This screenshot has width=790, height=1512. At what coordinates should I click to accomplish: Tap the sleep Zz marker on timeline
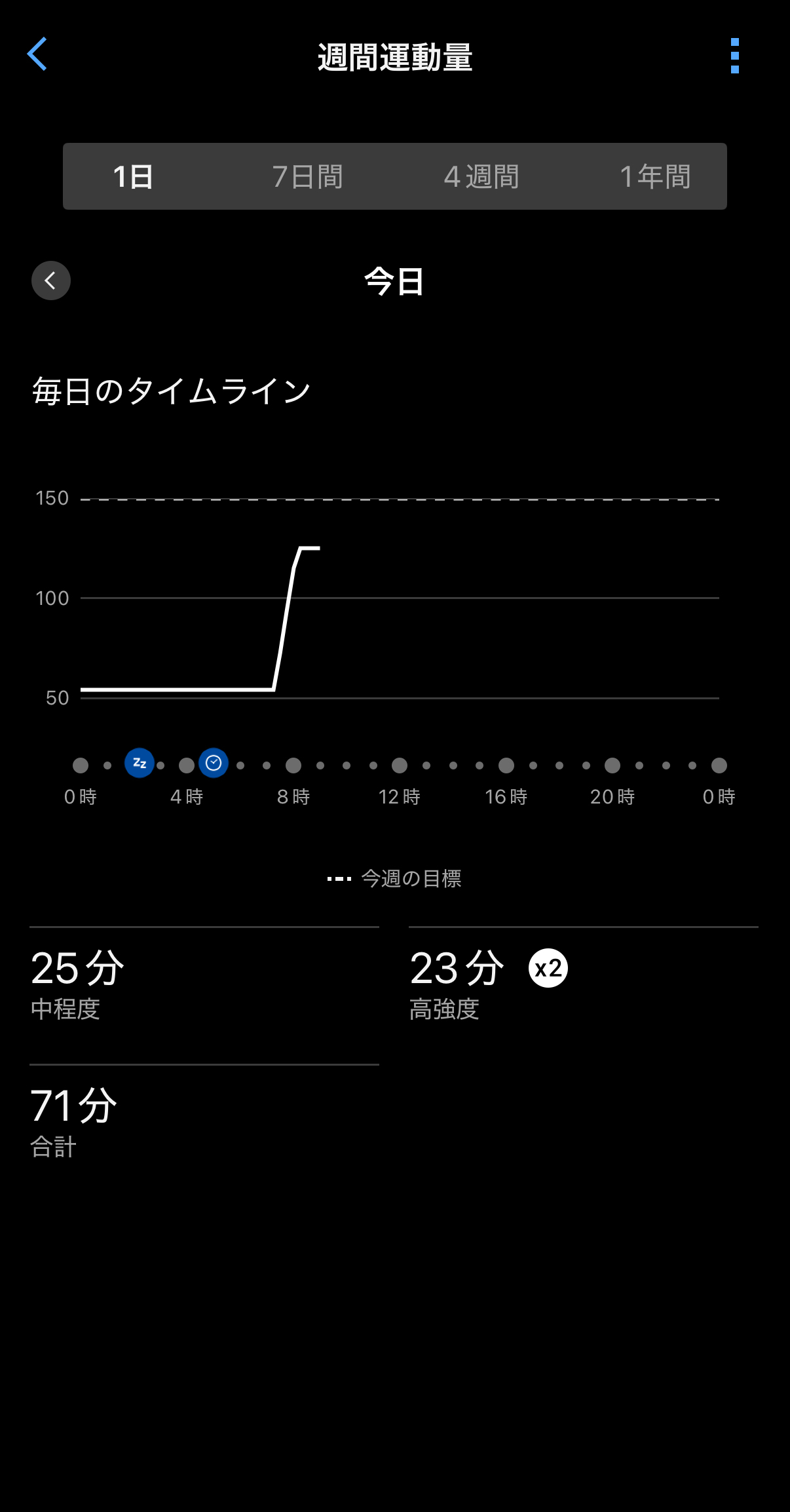(140, 763)
